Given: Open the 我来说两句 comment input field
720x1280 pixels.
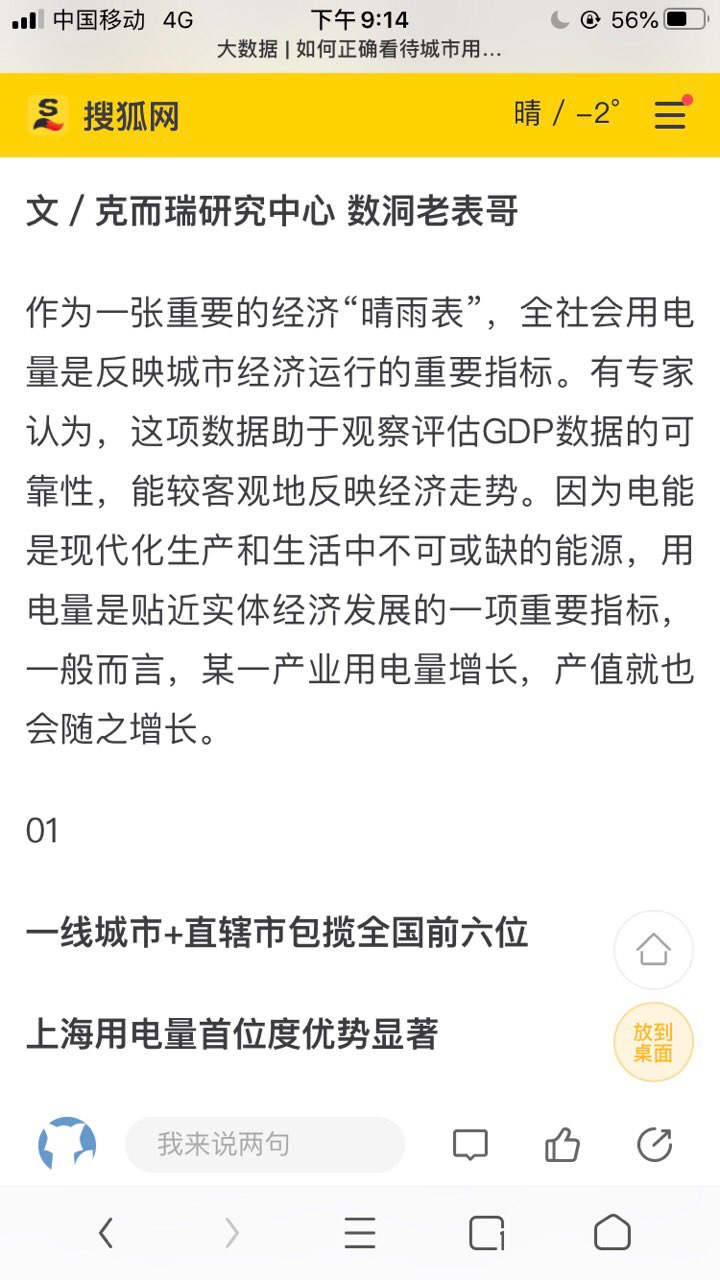Looking at the screenshot, I should click(x=265, y=1144).
